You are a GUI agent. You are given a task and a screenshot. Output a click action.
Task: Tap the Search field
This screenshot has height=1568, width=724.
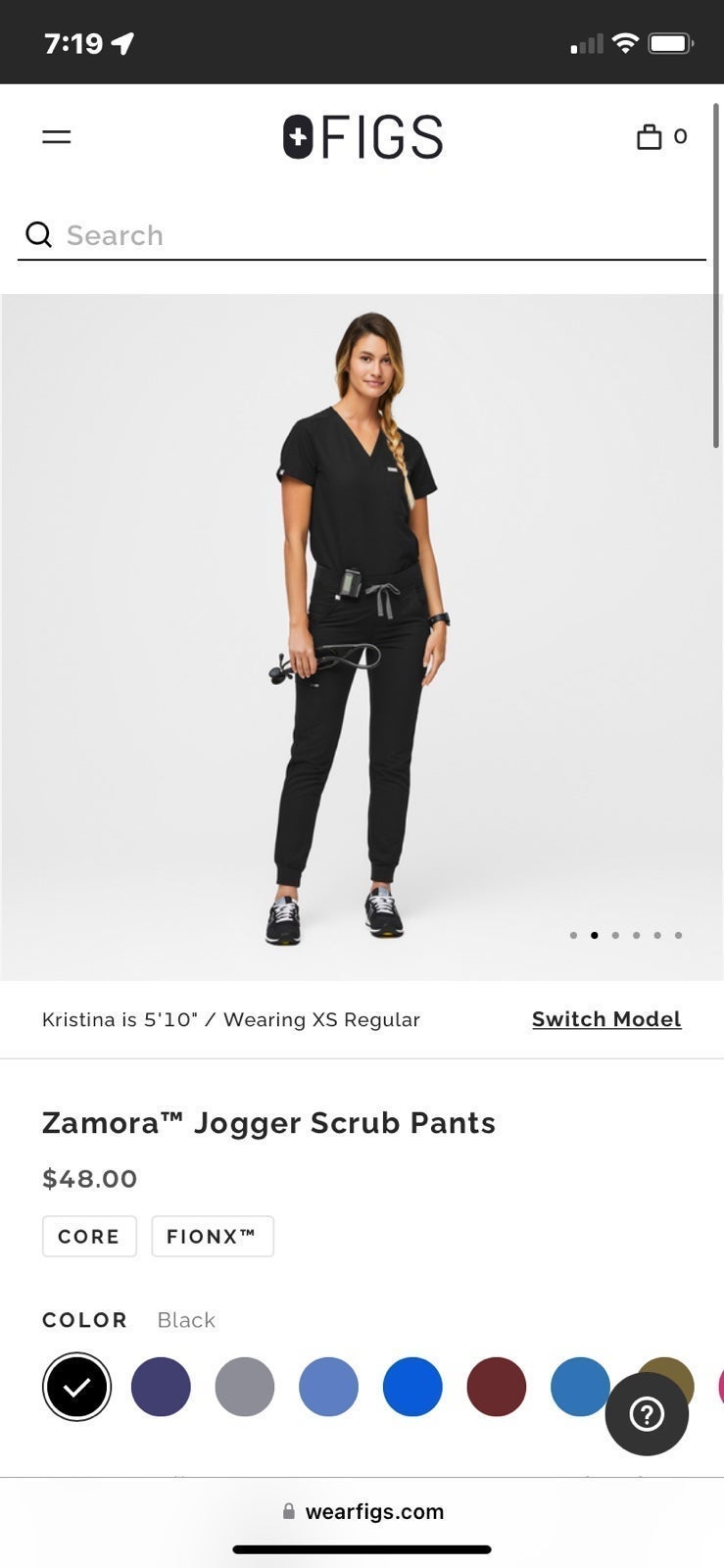click(362, 235)
